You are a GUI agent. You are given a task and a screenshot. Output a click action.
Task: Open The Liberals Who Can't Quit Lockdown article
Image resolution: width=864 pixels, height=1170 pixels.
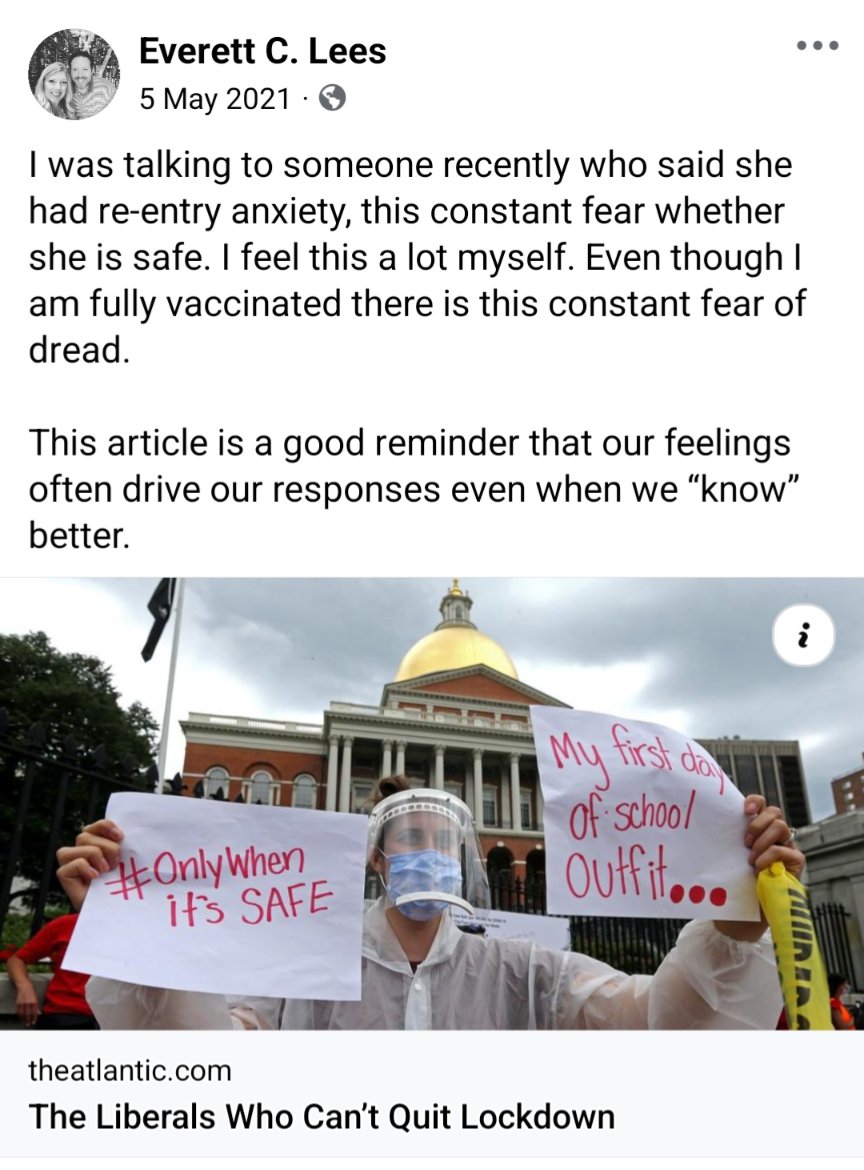pos(322,1115)
